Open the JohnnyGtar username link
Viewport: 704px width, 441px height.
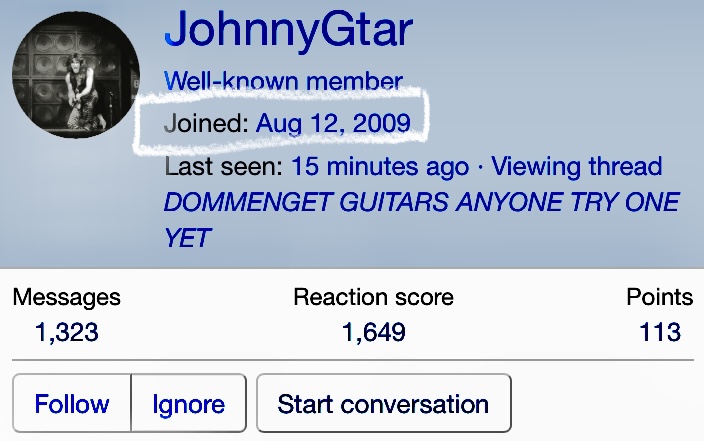287,30
